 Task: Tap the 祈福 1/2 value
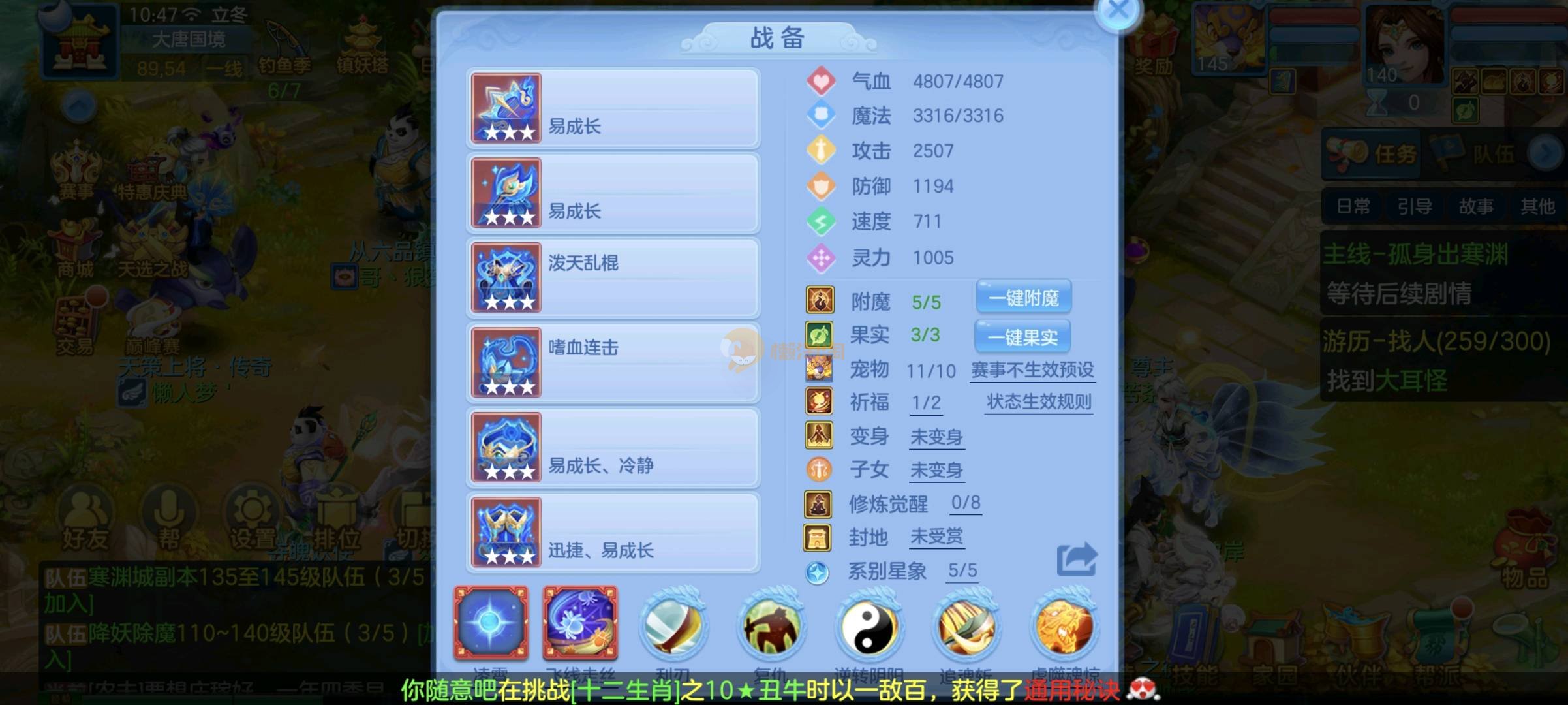click(x=926, y=402)
